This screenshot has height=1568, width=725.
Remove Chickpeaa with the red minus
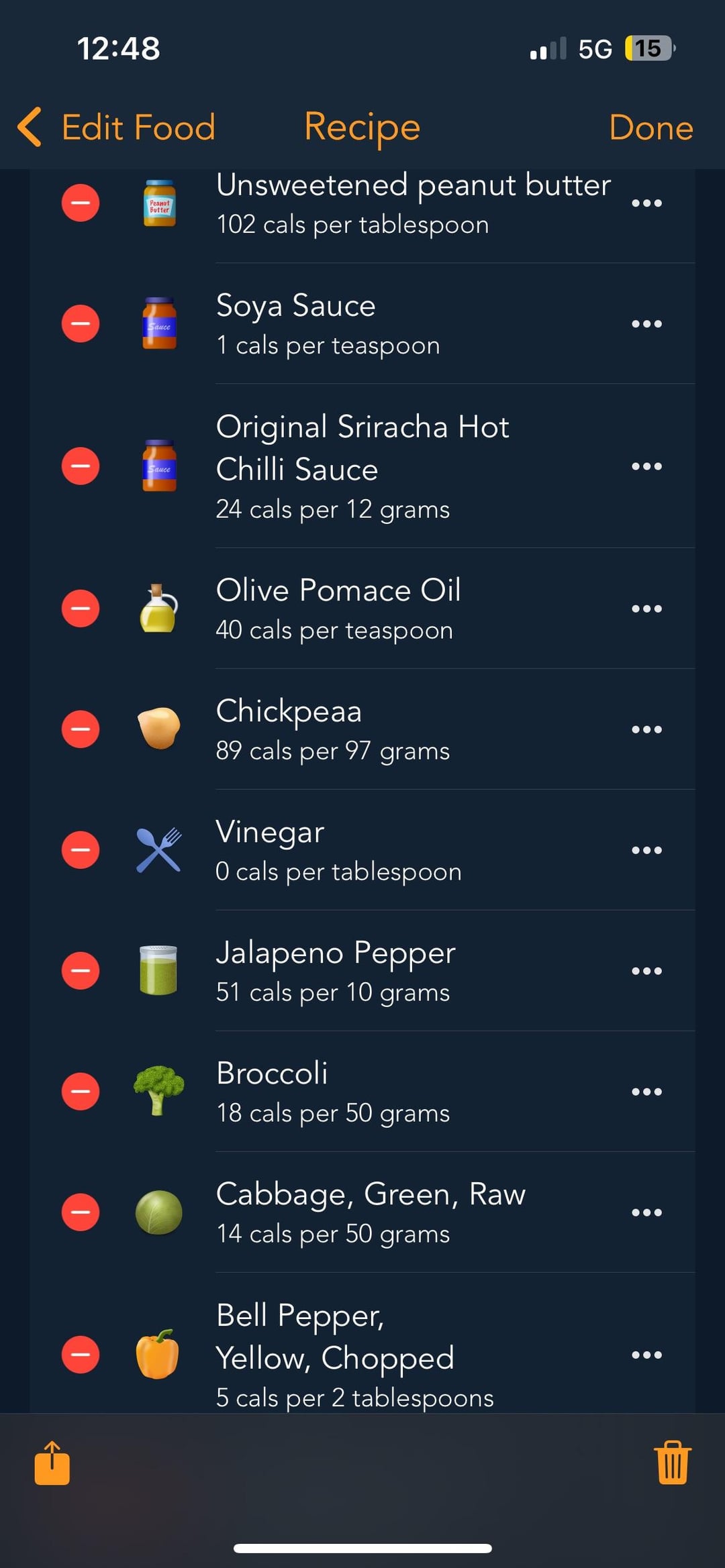pos(81,729)
